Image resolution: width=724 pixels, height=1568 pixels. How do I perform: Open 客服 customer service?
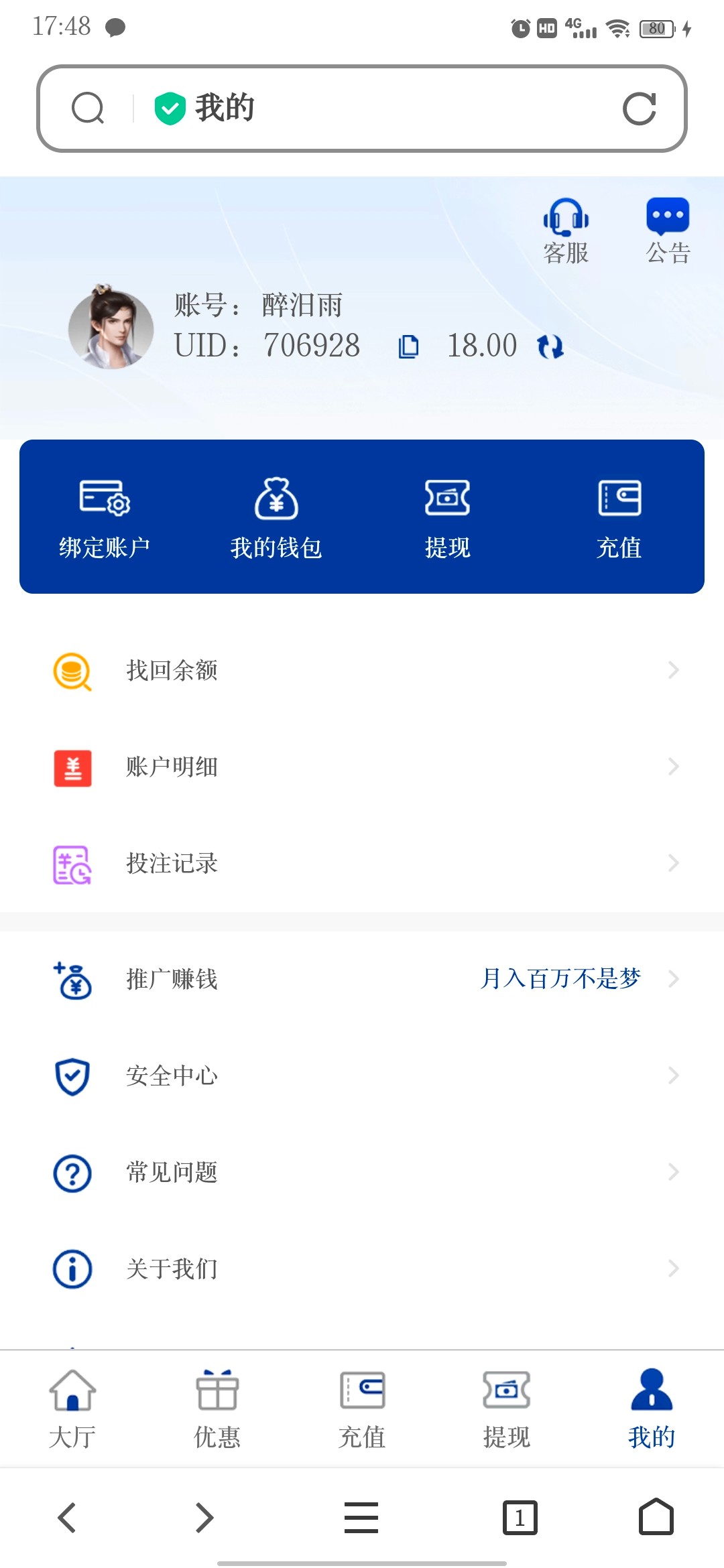tap(566, 231)
